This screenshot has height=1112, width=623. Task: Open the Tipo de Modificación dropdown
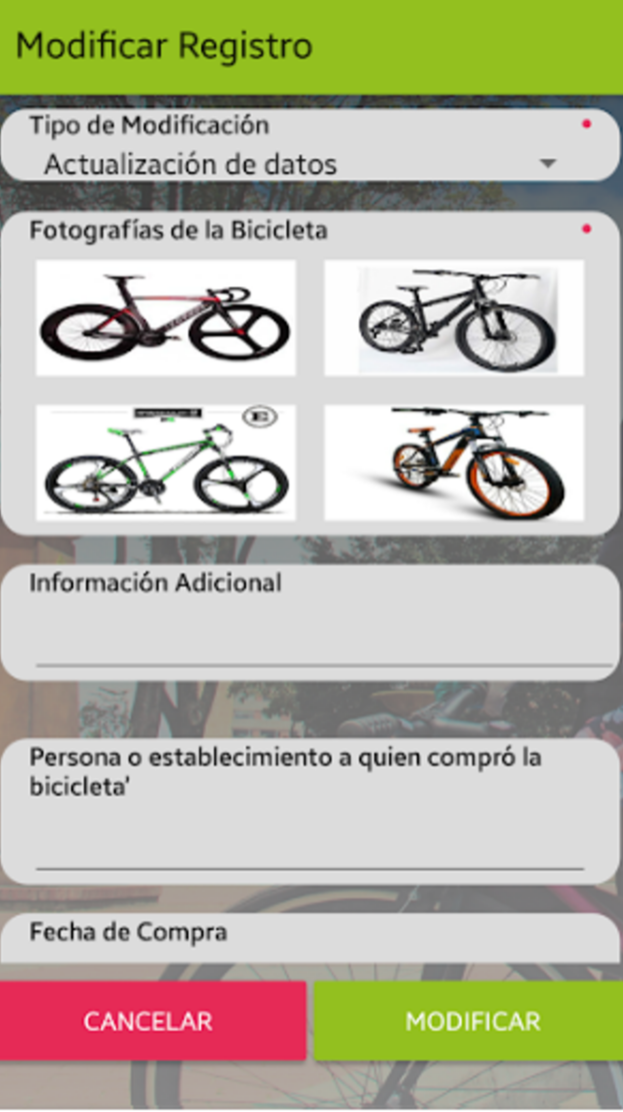coord(300,164)
